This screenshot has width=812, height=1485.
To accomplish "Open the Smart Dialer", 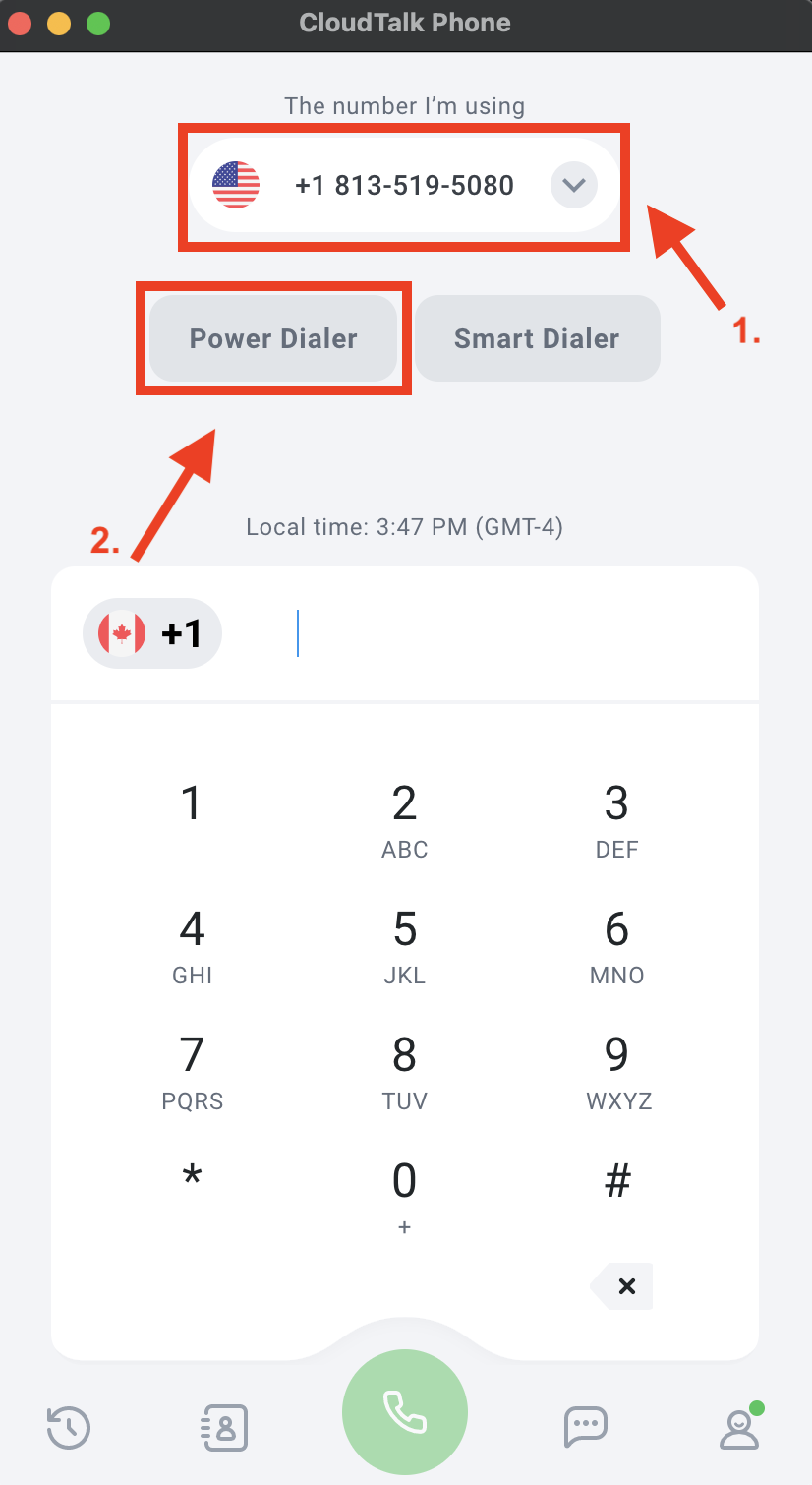I will tap(537, 338).
